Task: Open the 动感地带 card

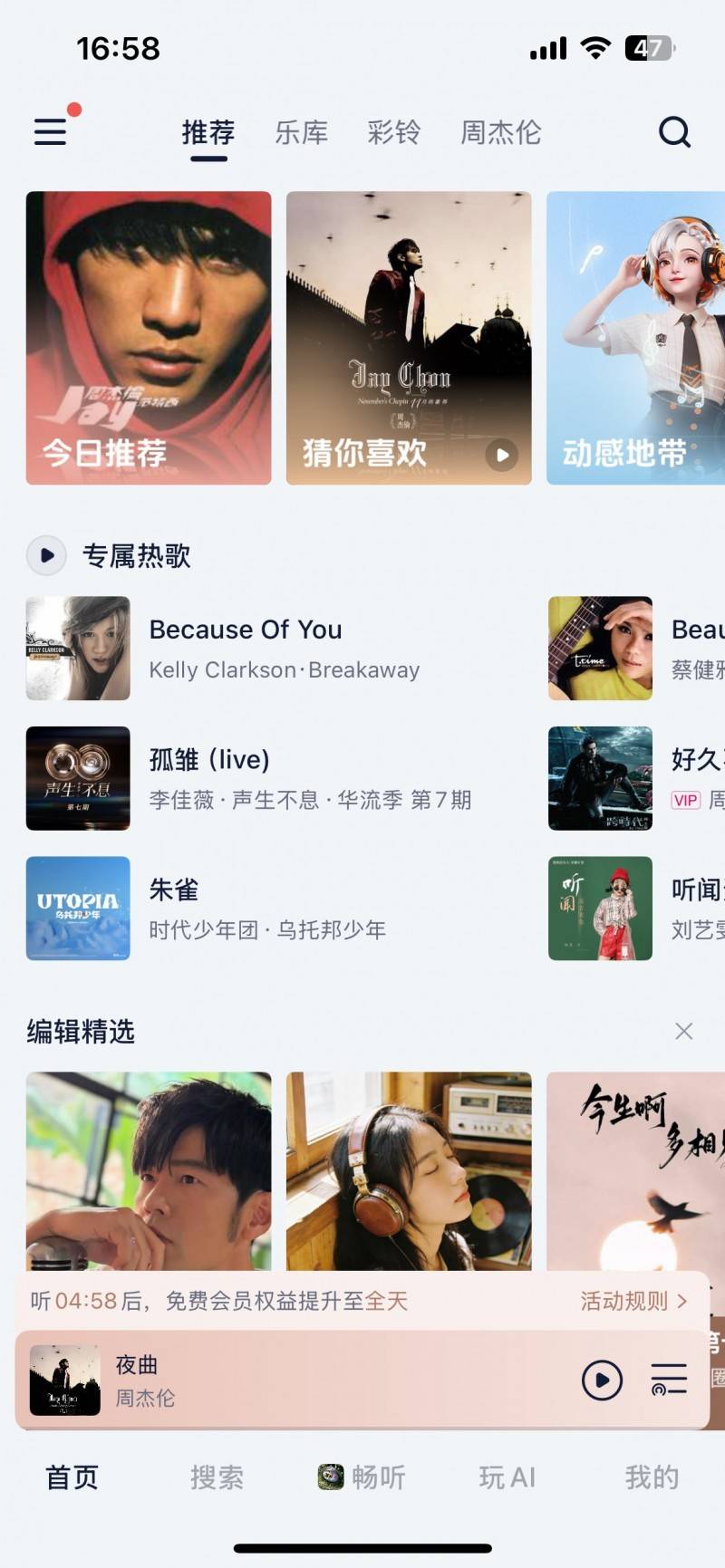Action: point(636,337)
